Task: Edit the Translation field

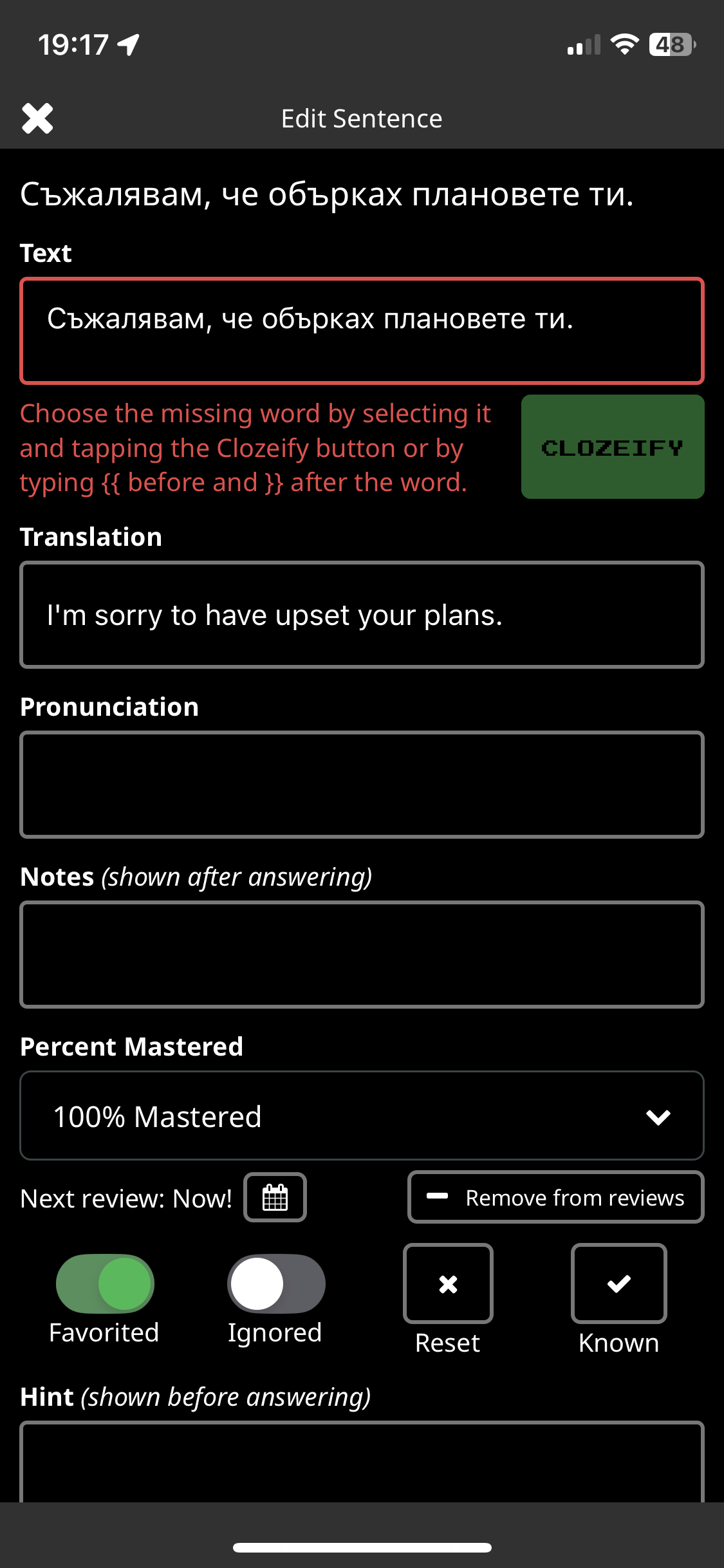Action: coord(362,615)
